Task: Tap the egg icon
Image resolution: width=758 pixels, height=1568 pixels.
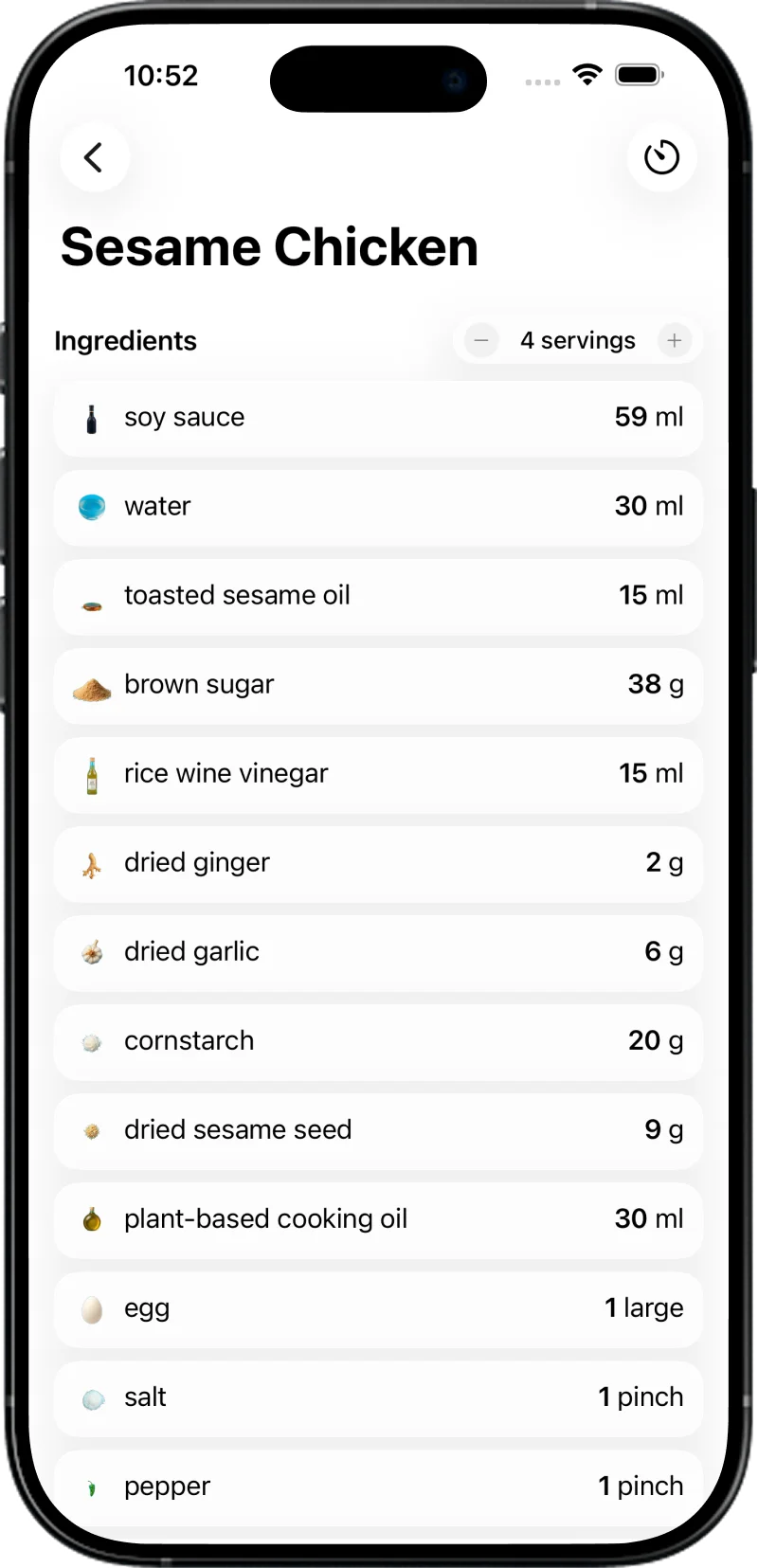Action: 91,1308
